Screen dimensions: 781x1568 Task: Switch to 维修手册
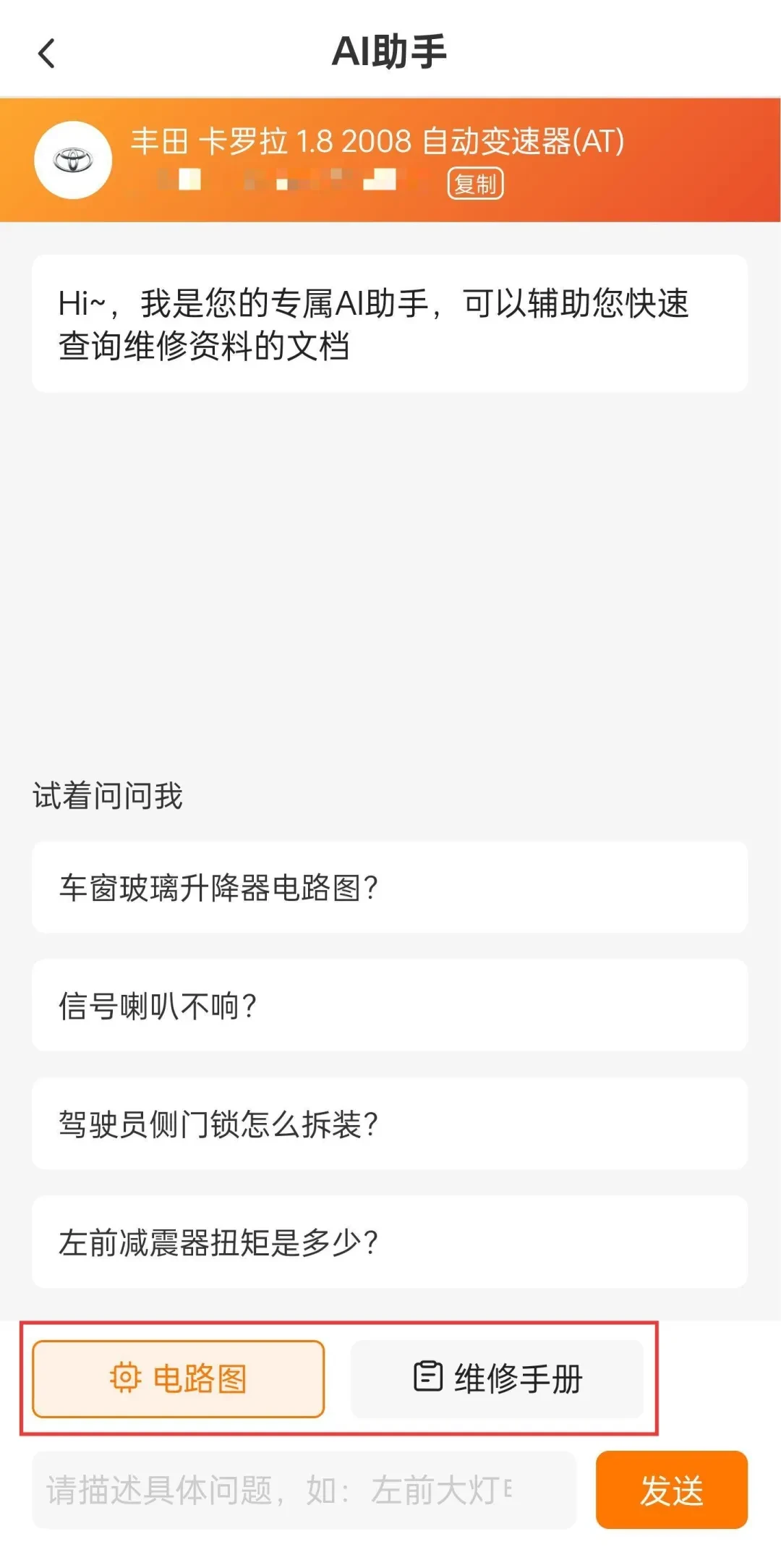point(497,1378)
